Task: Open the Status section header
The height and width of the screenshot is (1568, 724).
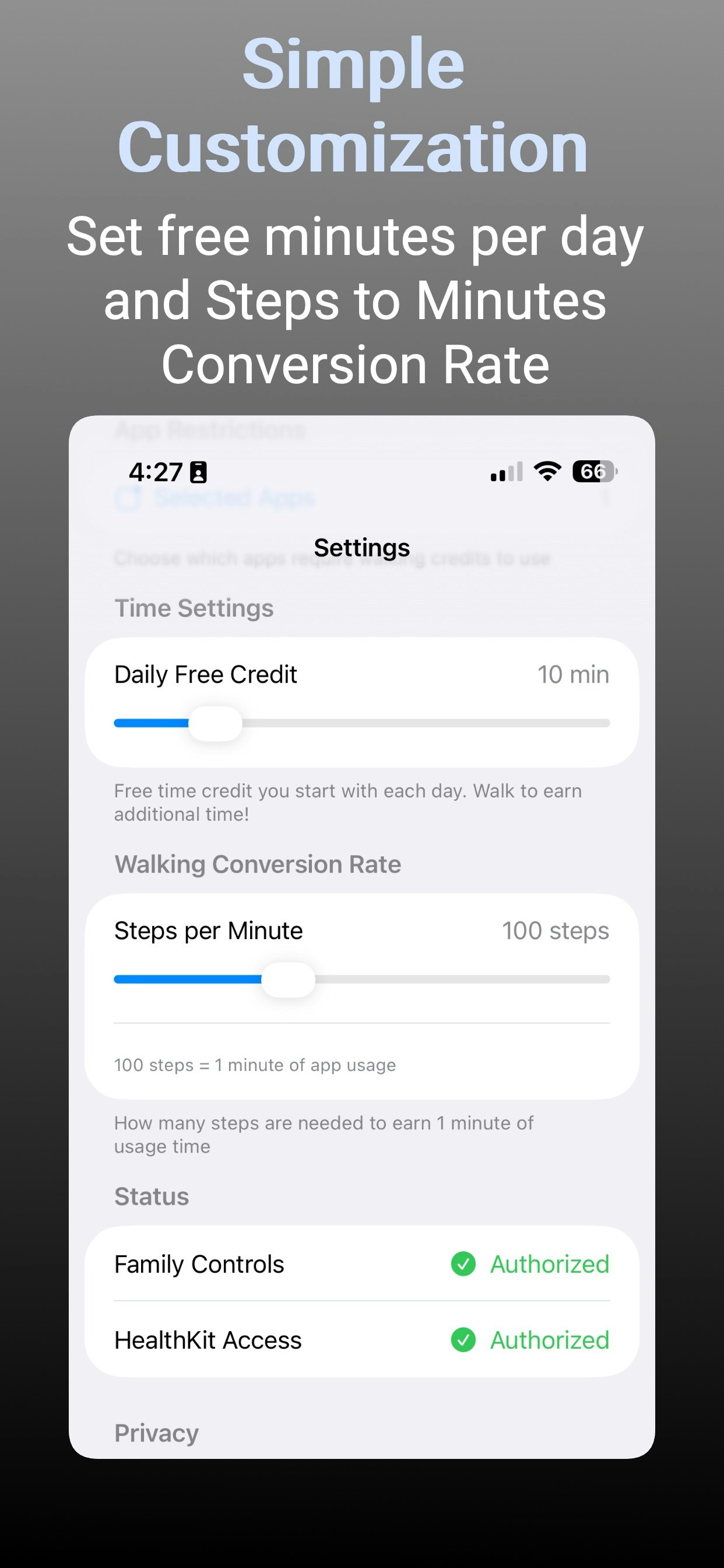Action: 151,1196
